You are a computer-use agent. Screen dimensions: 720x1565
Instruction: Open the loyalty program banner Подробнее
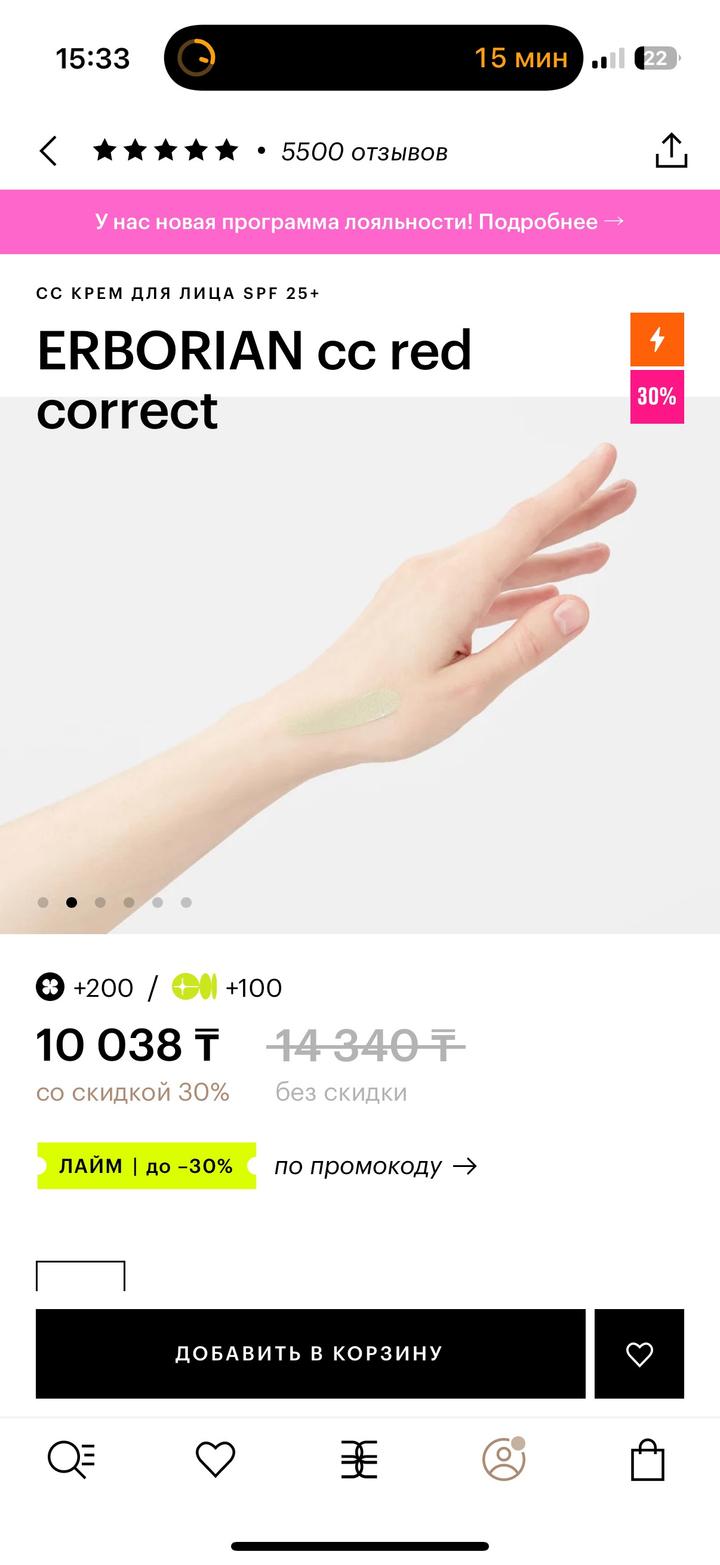point(359,221)
